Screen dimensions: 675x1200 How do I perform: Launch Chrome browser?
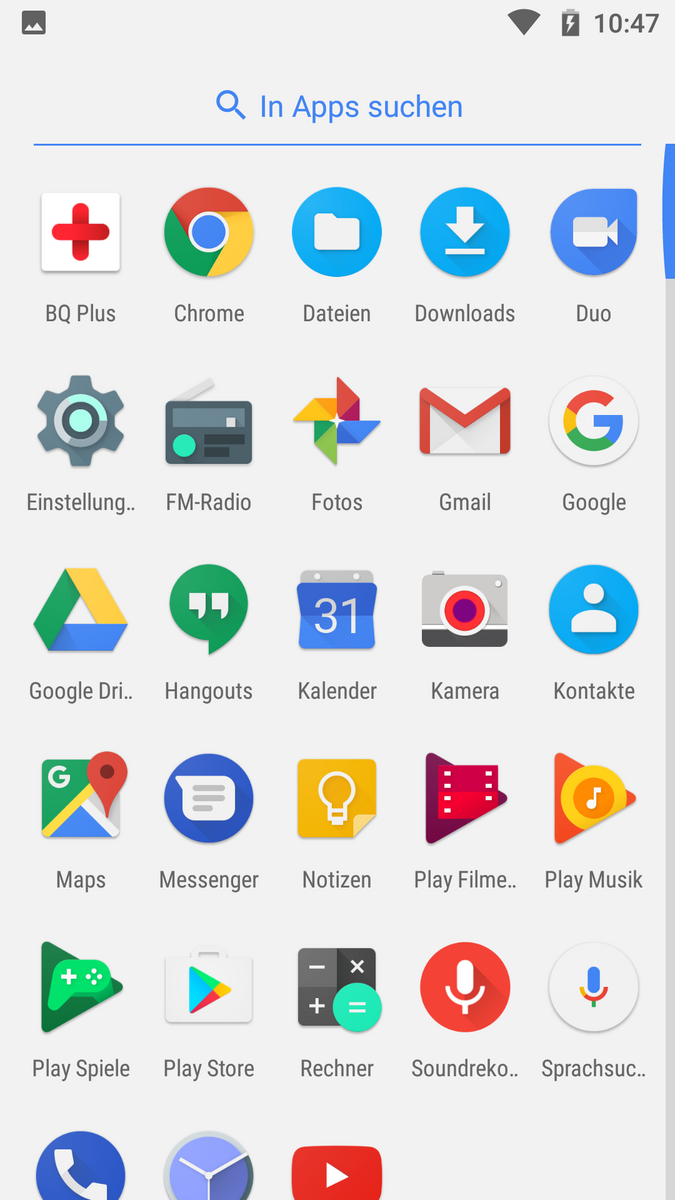click(x=209, y=233)
